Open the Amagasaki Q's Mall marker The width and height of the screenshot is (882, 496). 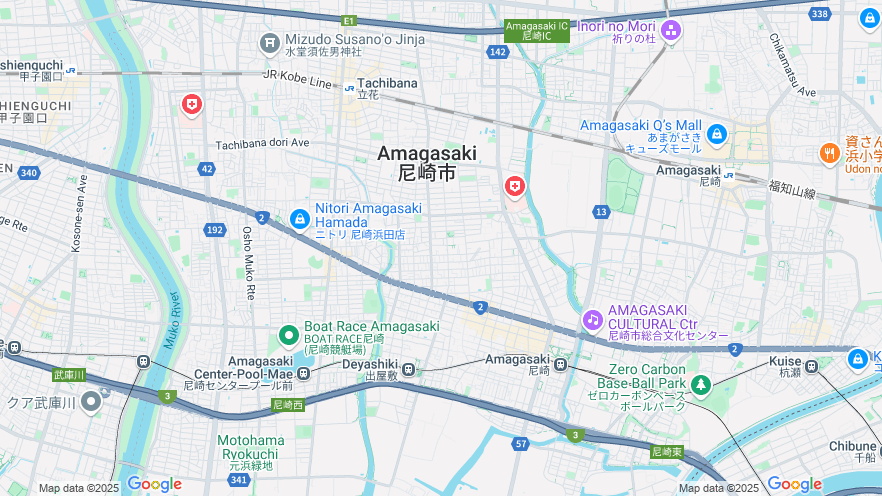pyautogui.click(x=716, y=134)
